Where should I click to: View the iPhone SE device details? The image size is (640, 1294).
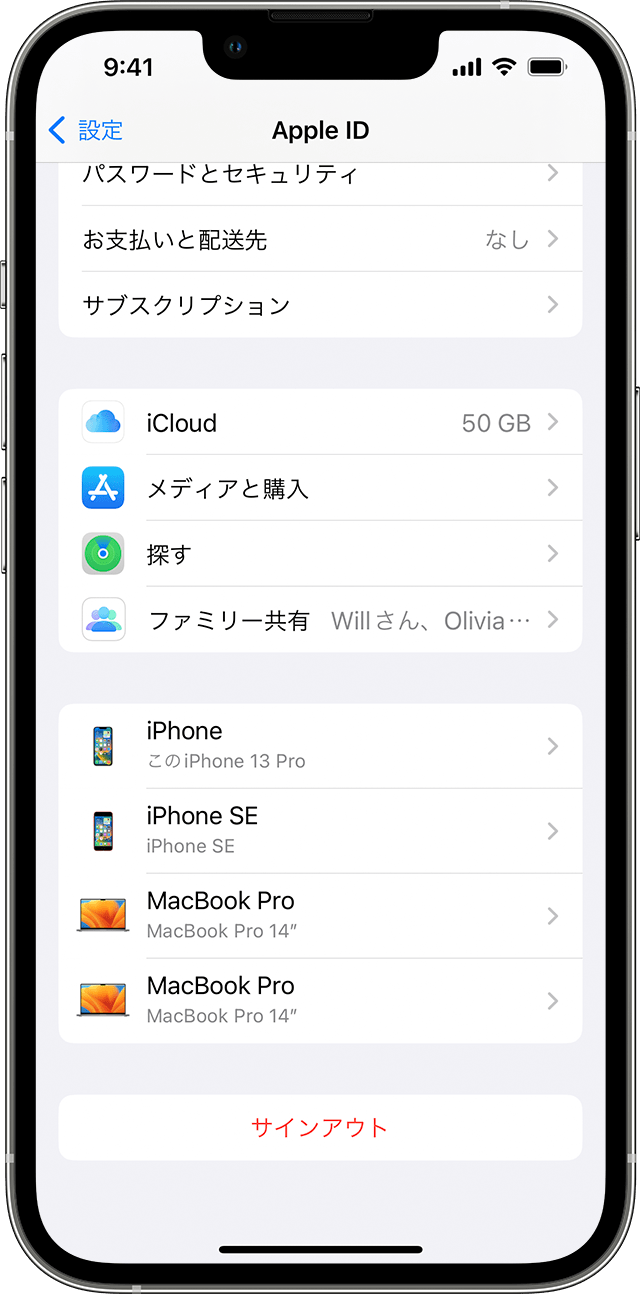320,831
